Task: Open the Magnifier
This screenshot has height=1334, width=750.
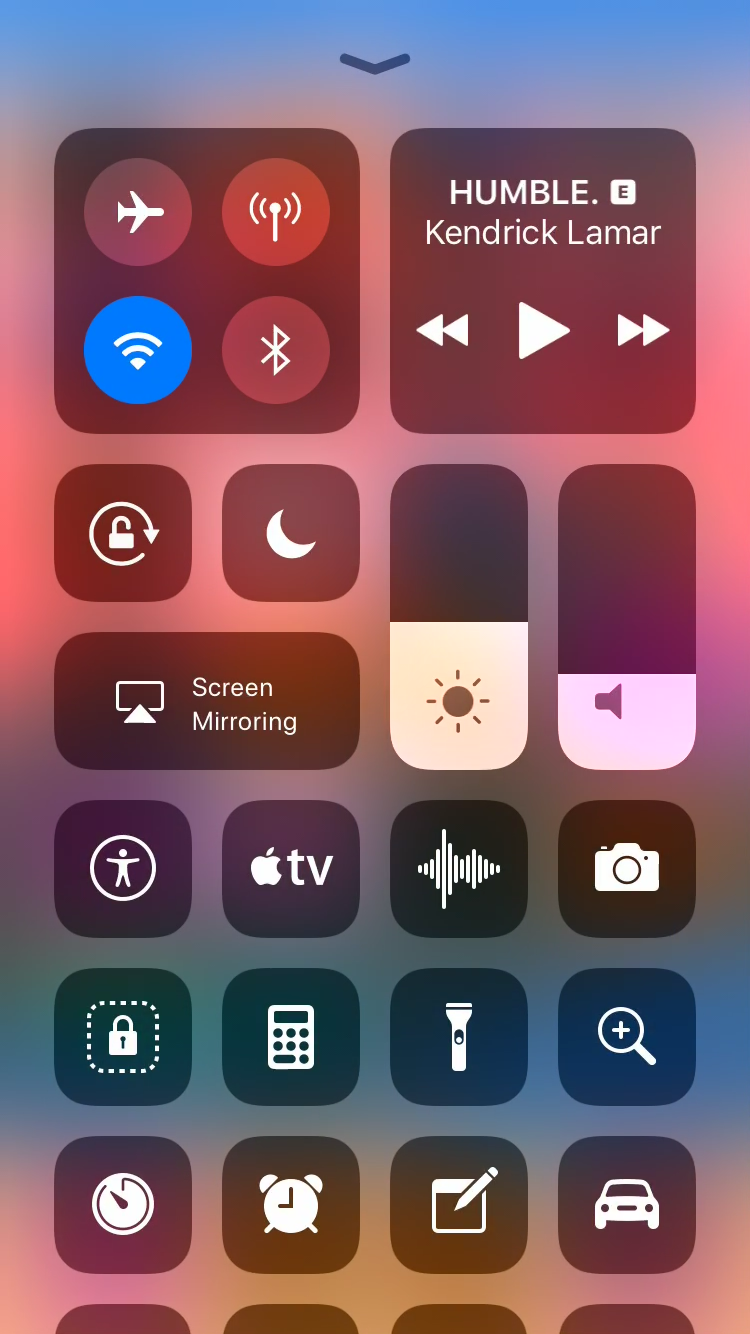Action: pyautogui.click(x=627, y=1037)
